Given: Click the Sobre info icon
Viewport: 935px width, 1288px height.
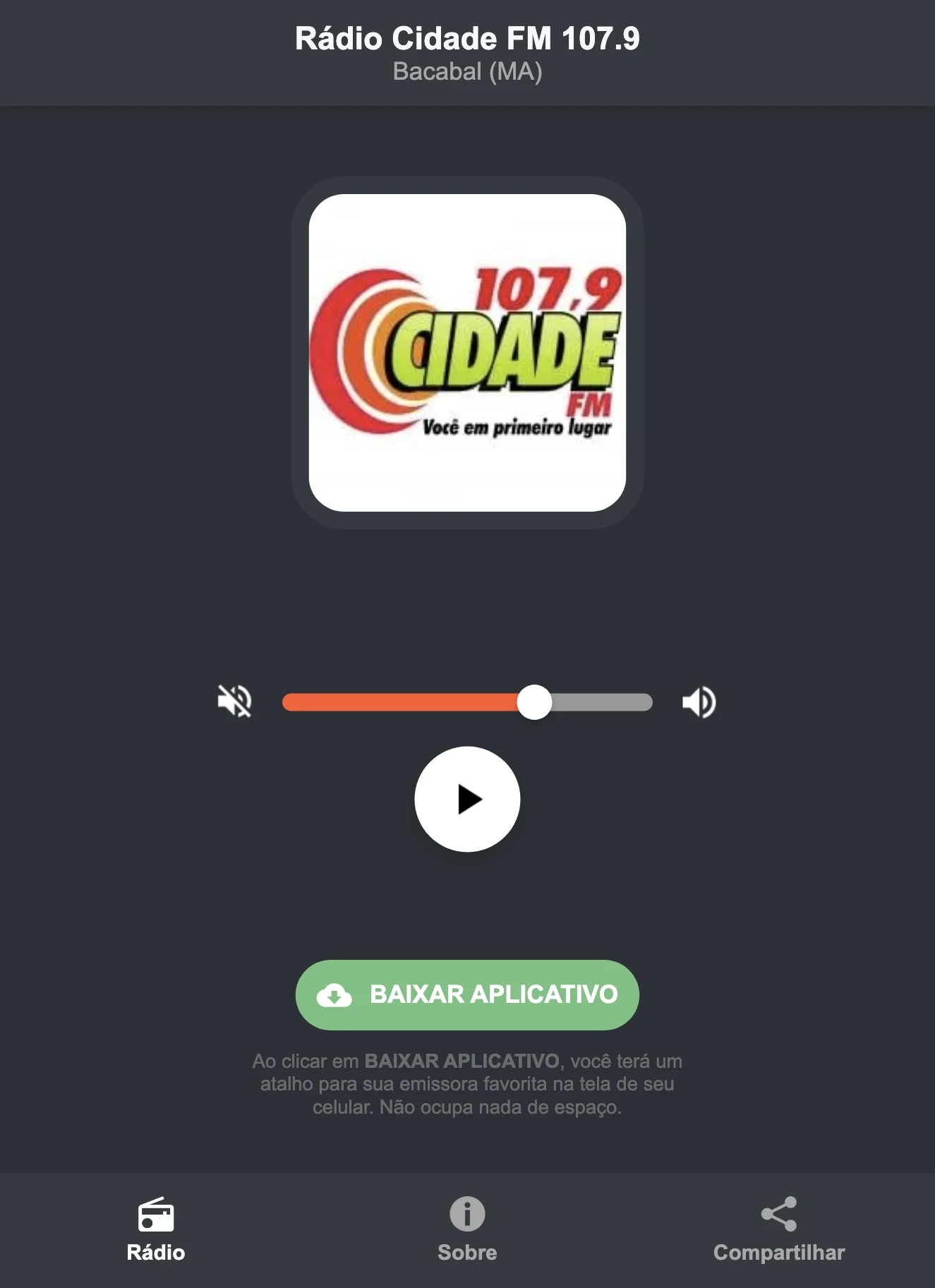Looking at the screenshot, I should click(467, 1210).
